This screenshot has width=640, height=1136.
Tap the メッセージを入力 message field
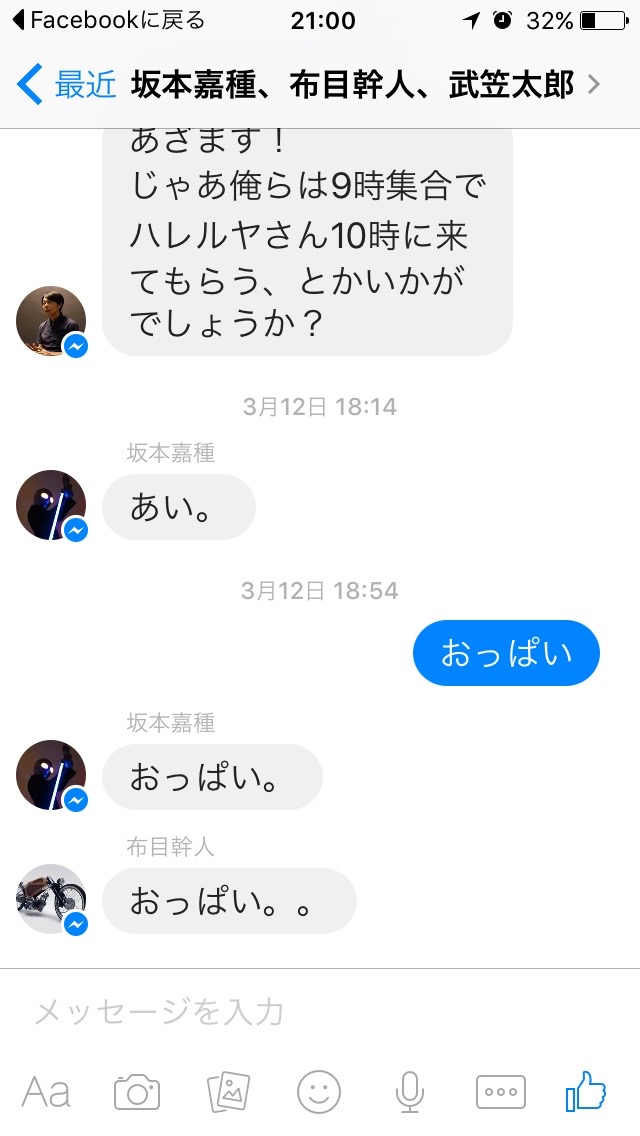click(x=320, y=1011)
